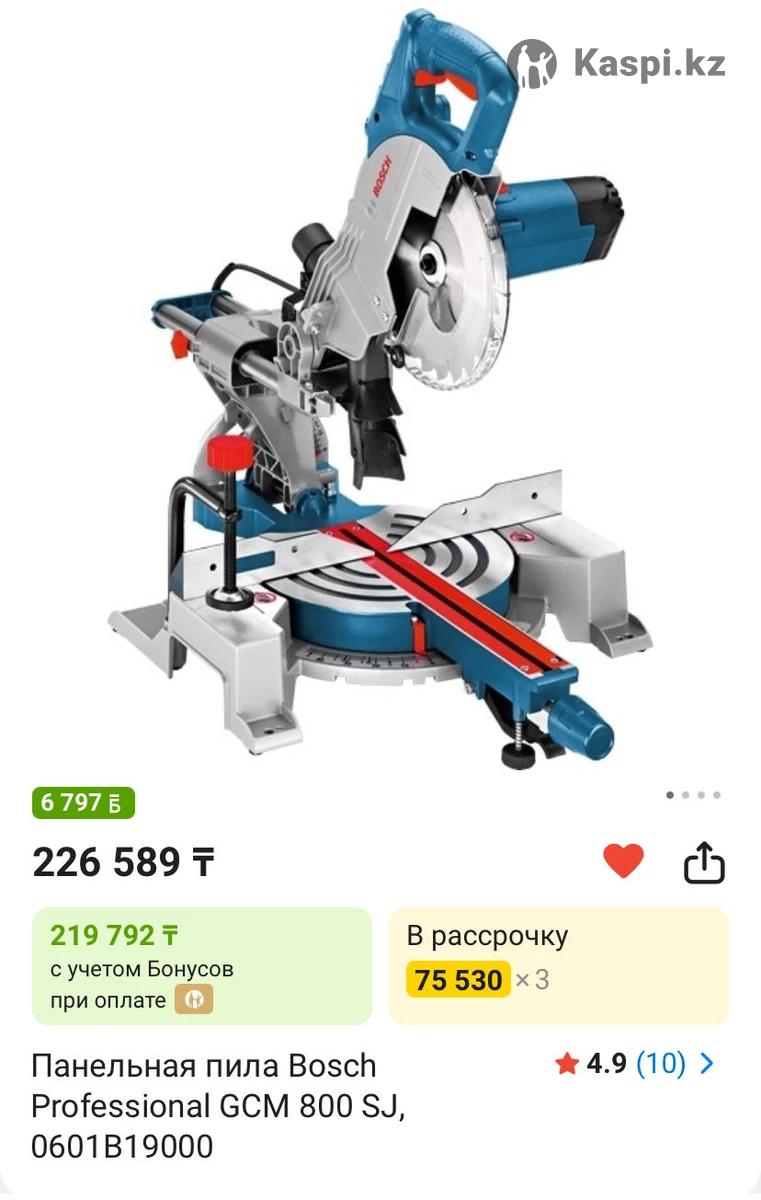View the 219 792 ₸ bonus price details

click(x=202, y=965)
